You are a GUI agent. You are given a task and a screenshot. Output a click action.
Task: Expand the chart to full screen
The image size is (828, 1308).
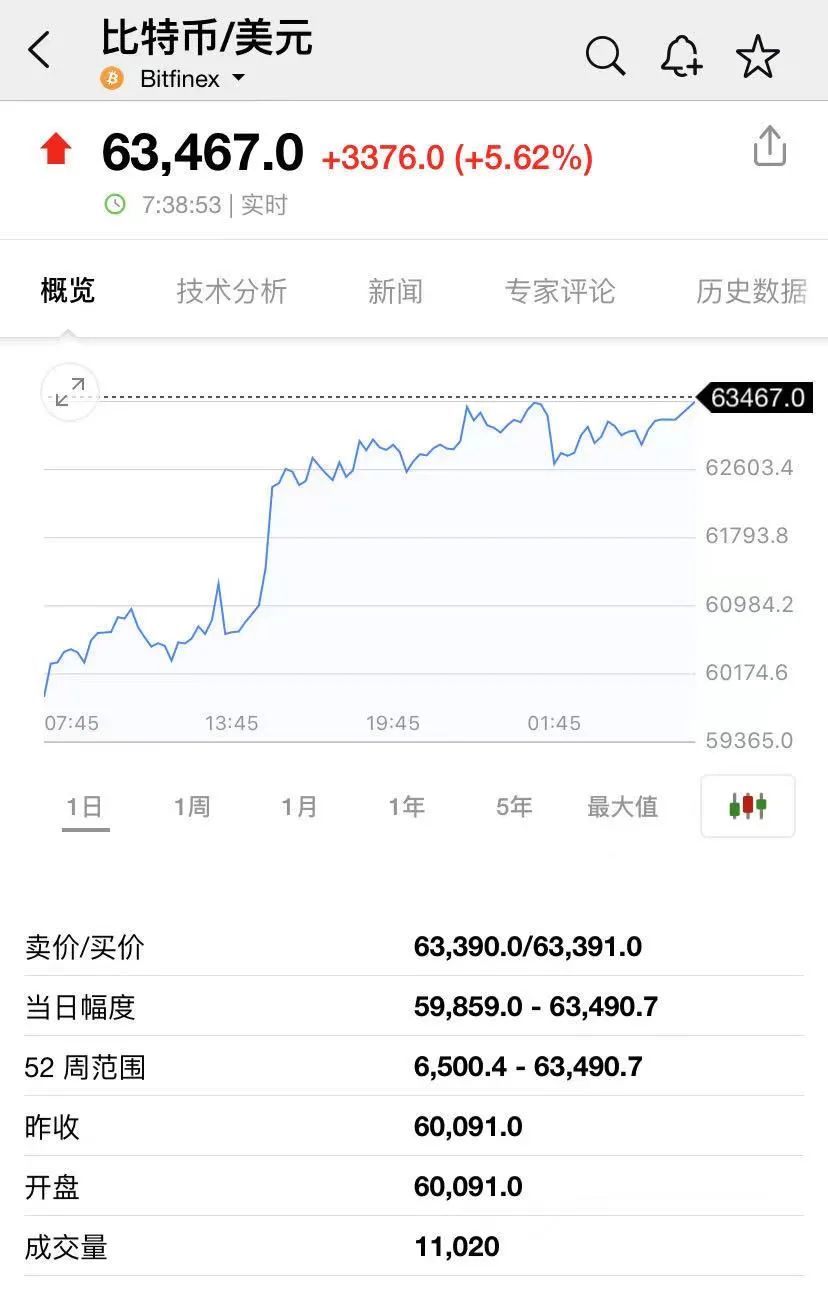70,393
